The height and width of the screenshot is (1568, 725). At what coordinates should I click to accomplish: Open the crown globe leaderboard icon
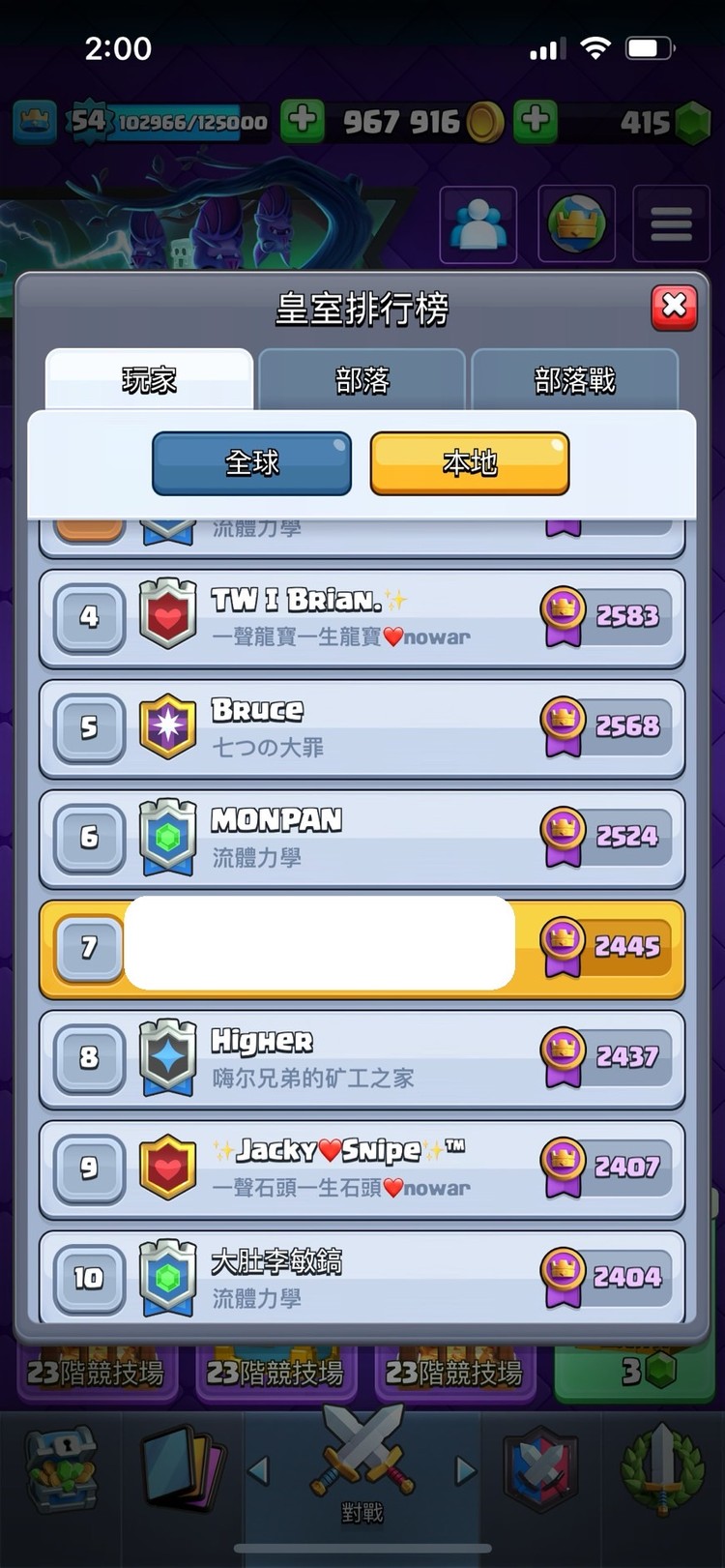pyautogui.click(x=577, y=225)
